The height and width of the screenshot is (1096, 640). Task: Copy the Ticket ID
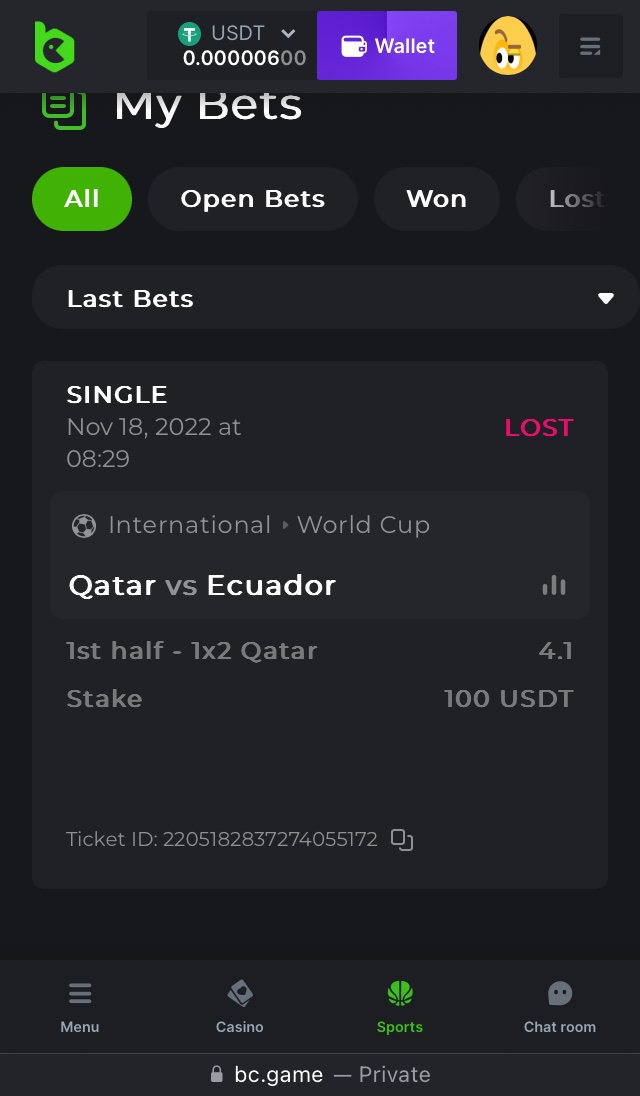(x=402, y=840)
